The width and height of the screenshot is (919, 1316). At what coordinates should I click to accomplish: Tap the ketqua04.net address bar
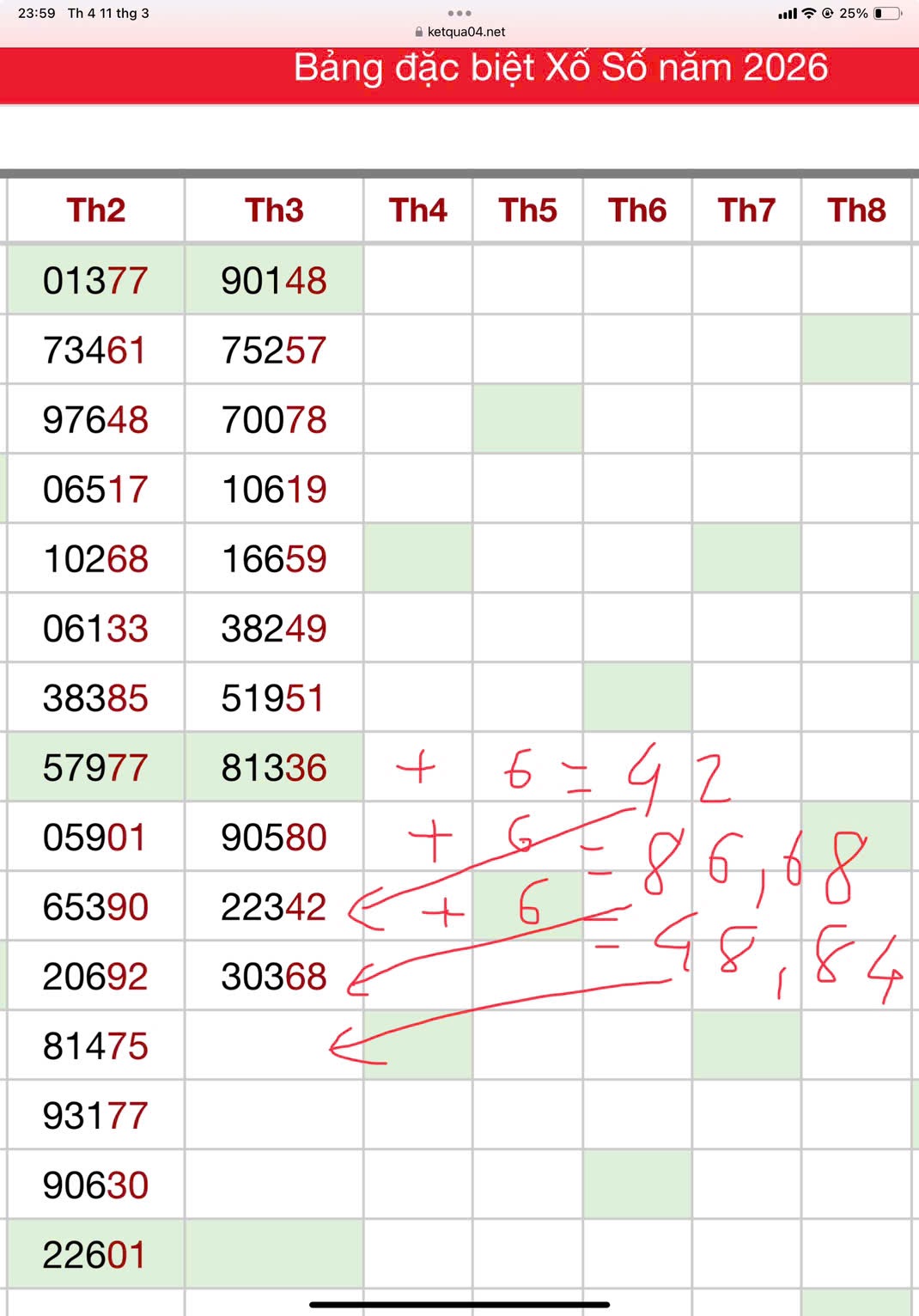tap(460, 32)
